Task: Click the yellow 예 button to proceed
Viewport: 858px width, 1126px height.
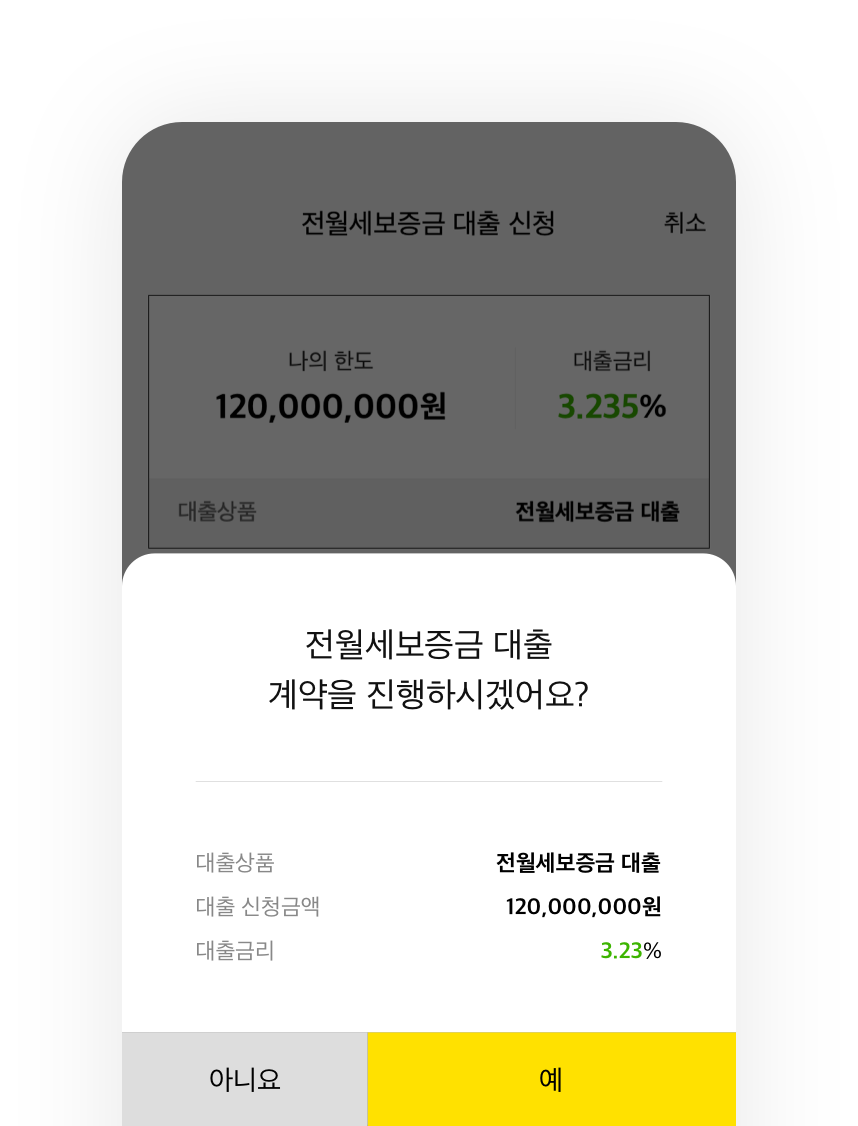Action: point(551,1079)
